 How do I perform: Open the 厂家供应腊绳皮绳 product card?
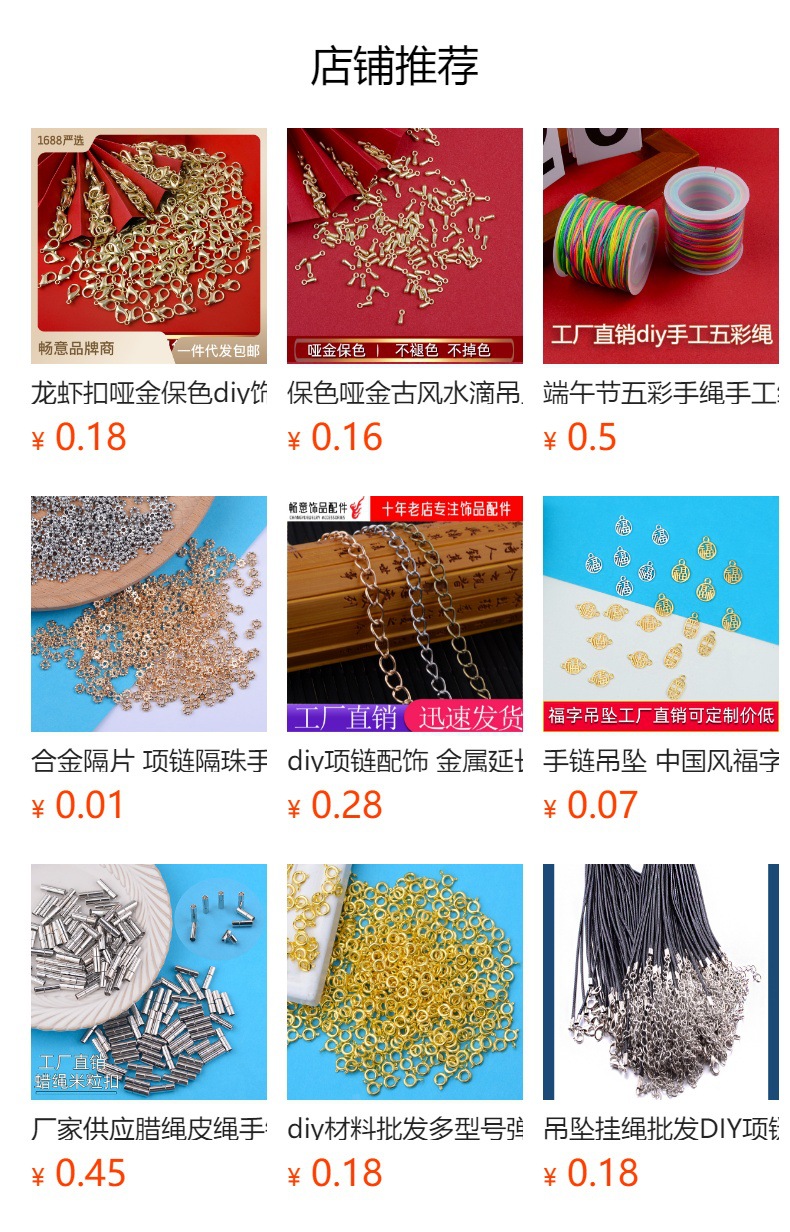149,1029
